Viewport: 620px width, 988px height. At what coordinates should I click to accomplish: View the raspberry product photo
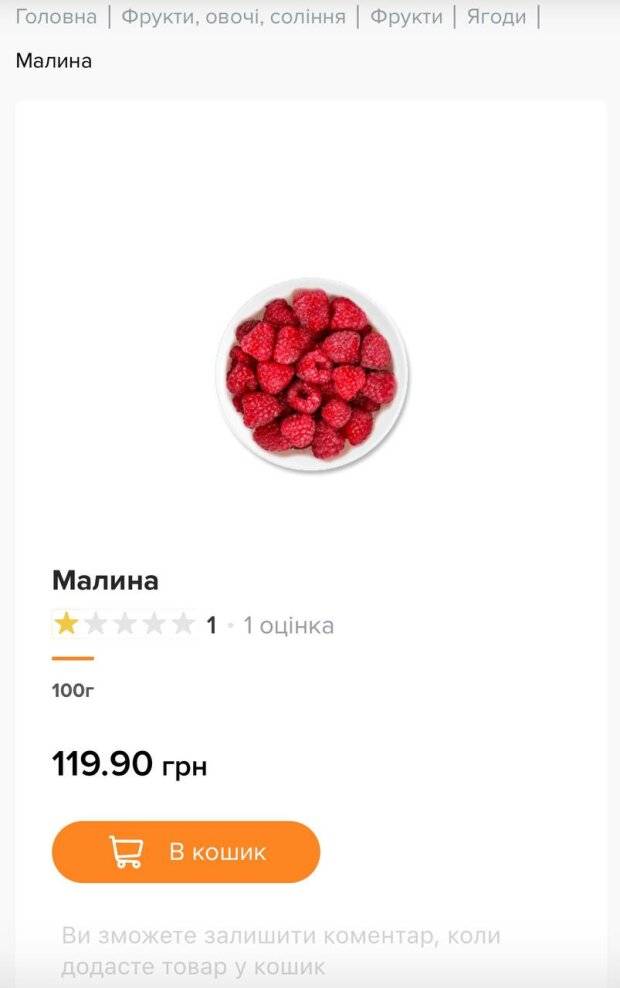[x=311, y=374]
